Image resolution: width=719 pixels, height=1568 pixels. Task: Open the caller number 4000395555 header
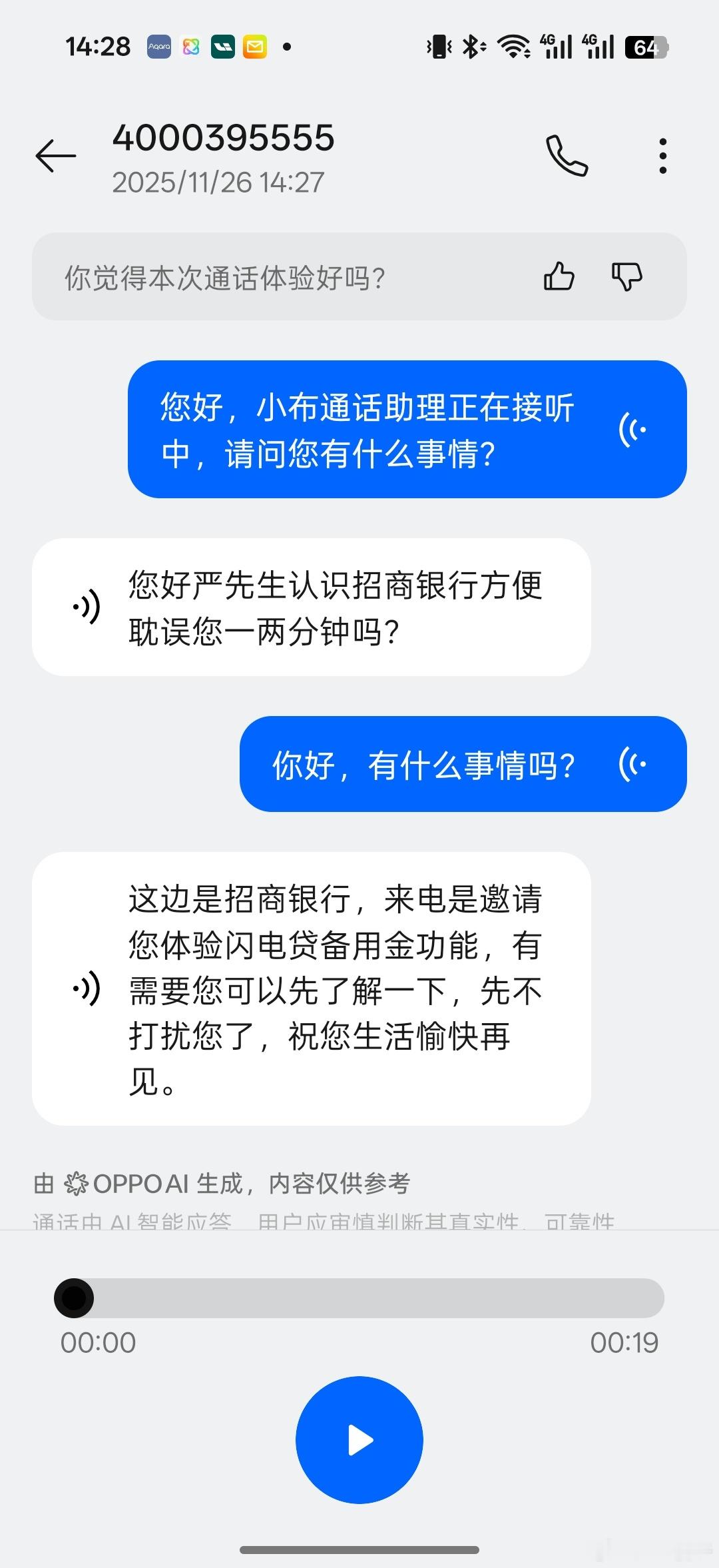(223, 138)
